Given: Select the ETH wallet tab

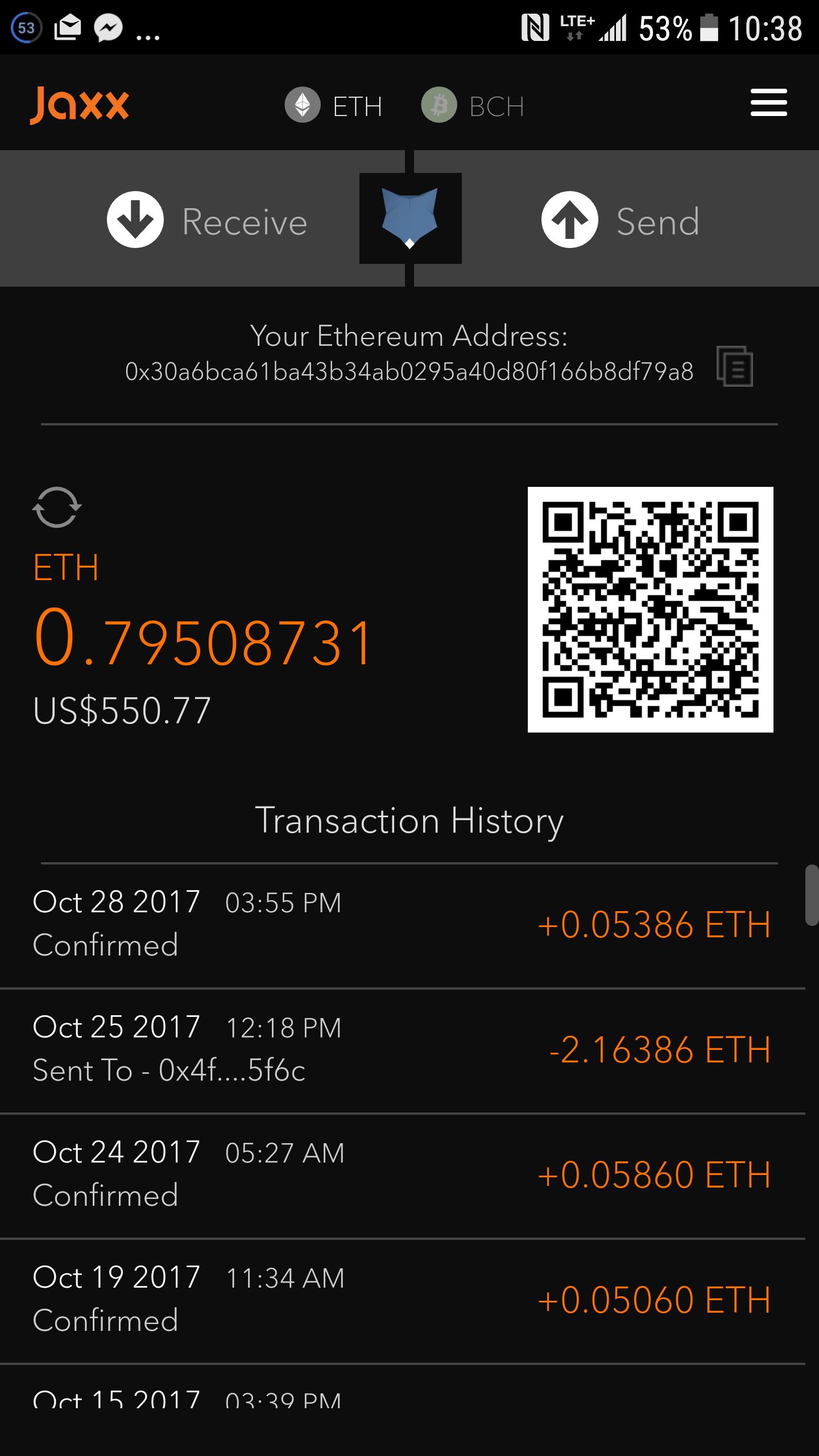Looking at the screenshot, I should click(x=334, y=105).
